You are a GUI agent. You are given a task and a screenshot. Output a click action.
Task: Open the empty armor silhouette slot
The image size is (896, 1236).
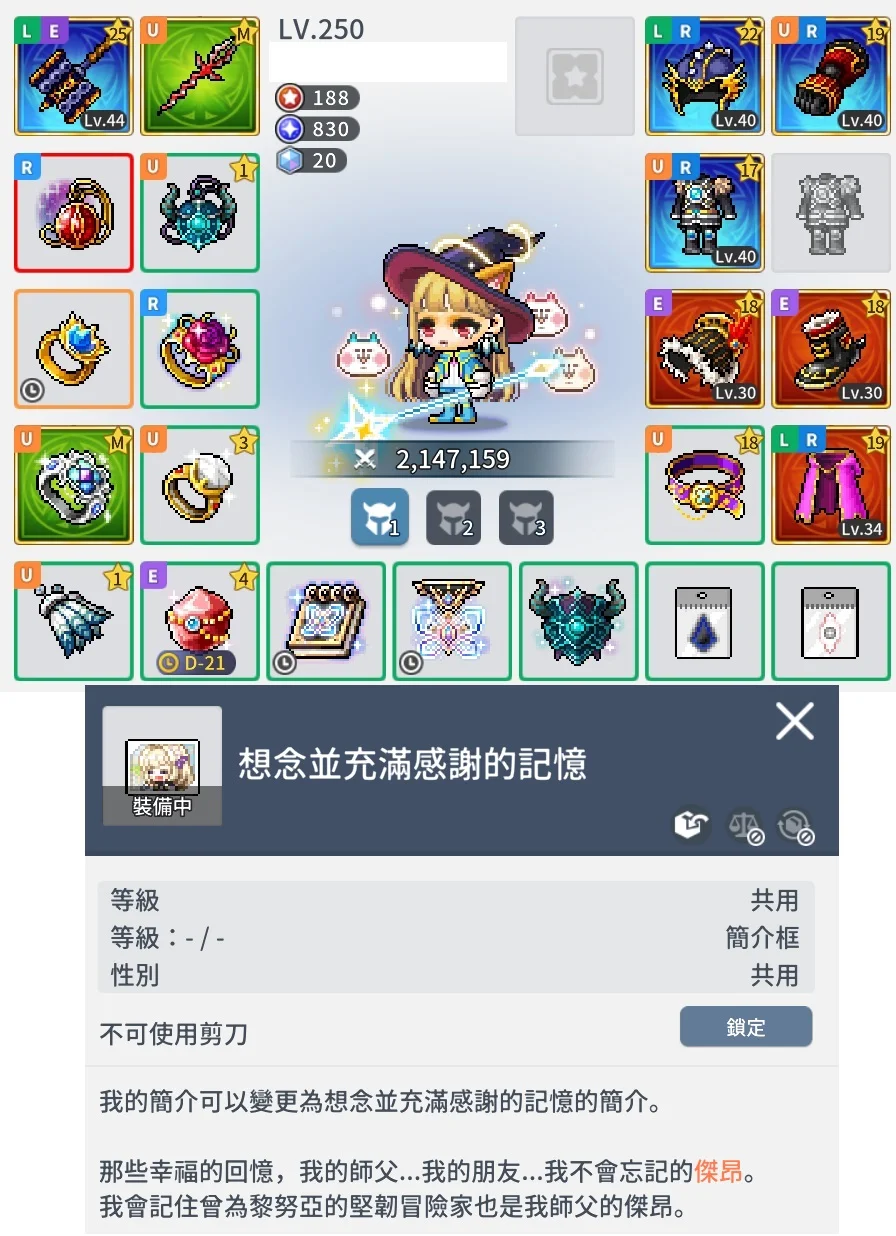pos(831,212)
